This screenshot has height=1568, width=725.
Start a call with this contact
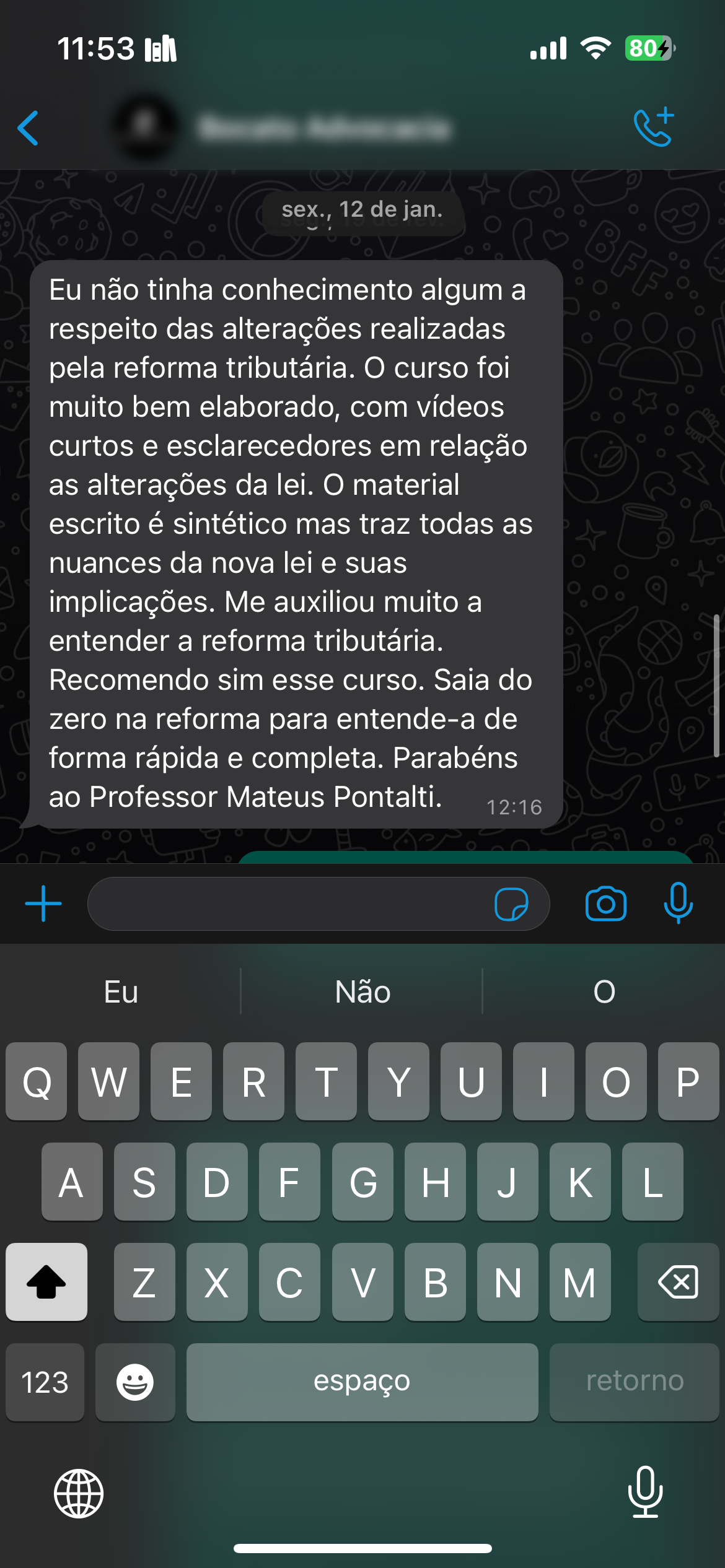(x=654, y=128)
